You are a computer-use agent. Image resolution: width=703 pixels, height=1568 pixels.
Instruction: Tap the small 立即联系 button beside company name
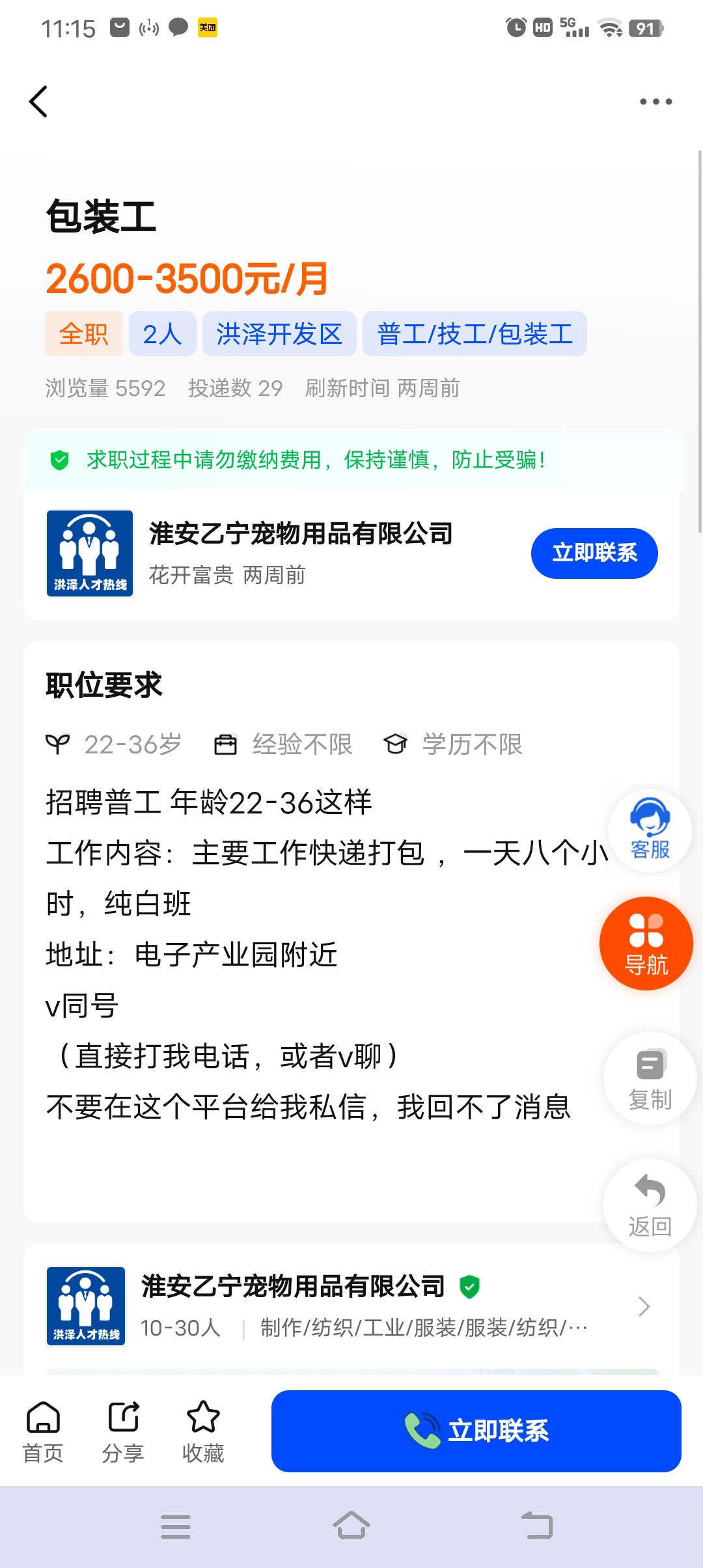[x=594, y=553]
